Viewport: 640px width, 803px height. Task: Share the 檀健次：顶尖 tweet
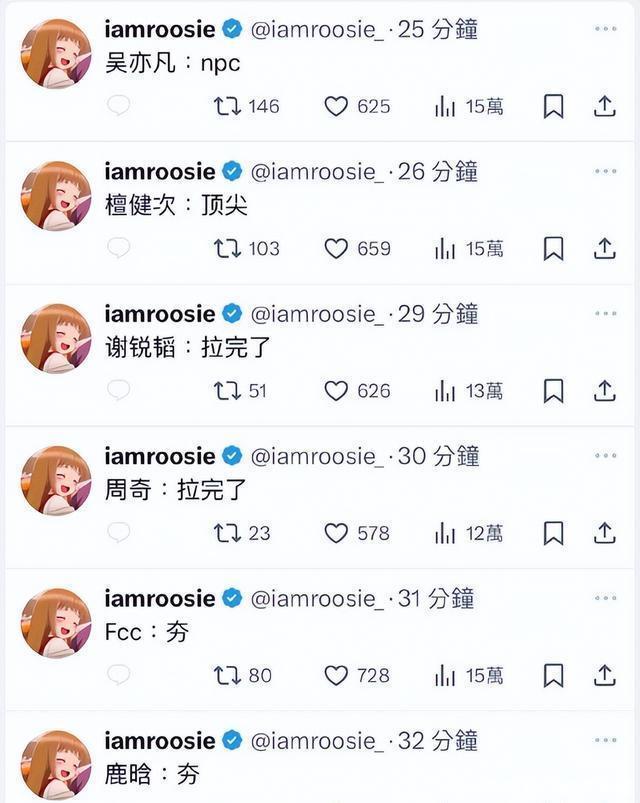point(604,248)
